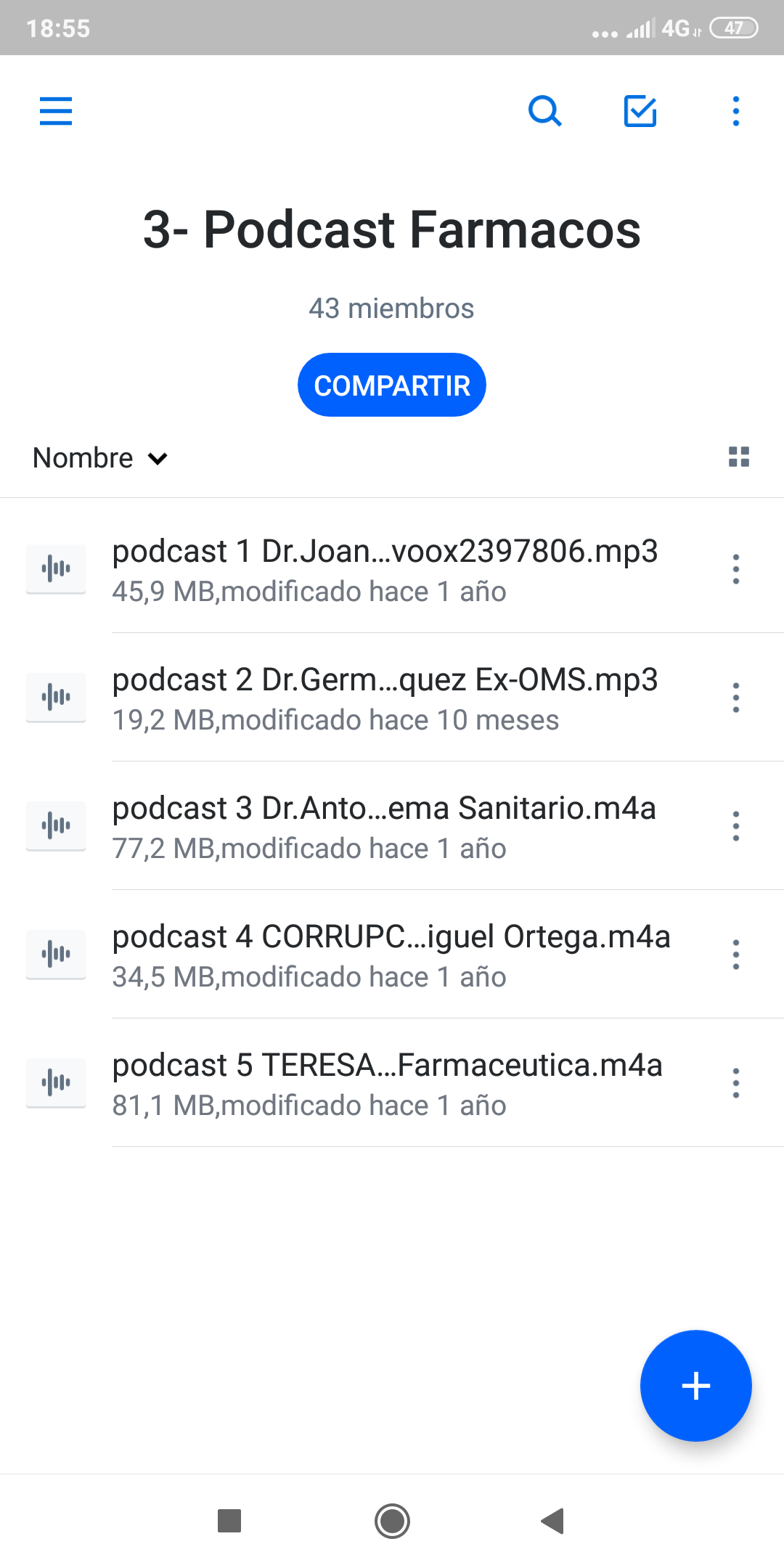Show options for podcast 1 file

pyautogui.click(x=736, y=569)
